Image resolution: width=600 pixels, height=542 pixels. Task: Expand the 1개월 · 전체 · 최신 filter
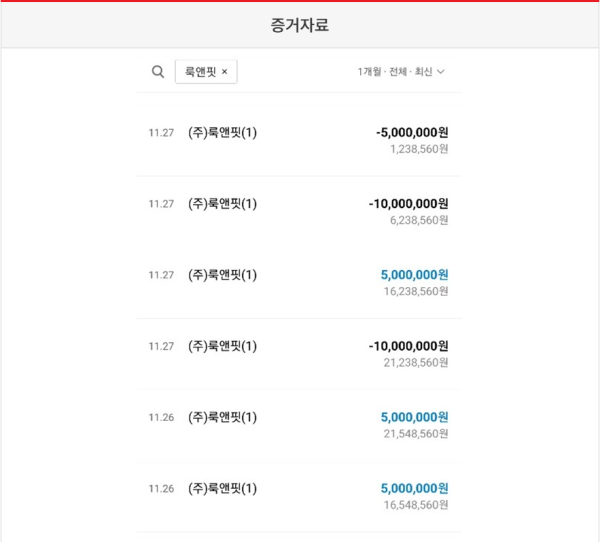[401, 72]
